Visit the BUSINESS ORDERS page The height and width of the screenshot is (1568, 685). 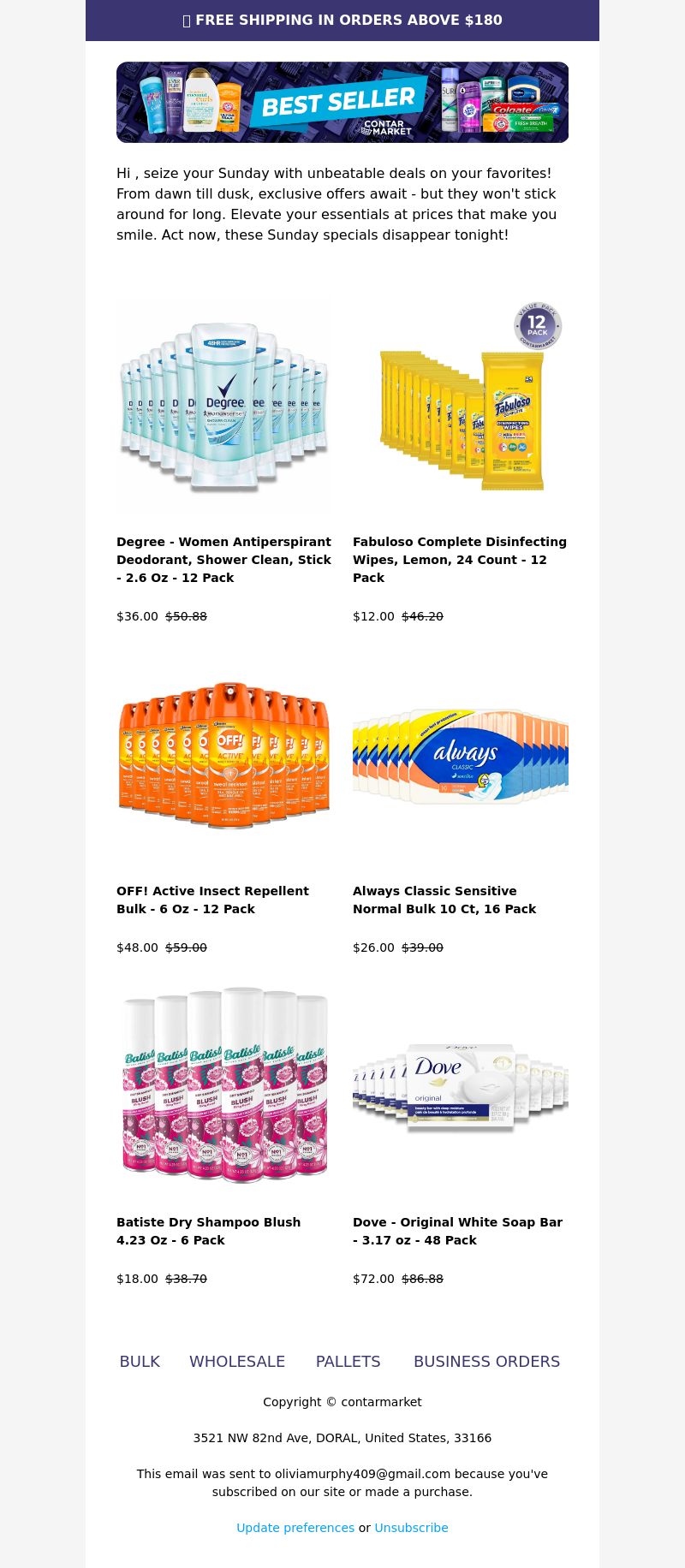[x=486, y=1361]
